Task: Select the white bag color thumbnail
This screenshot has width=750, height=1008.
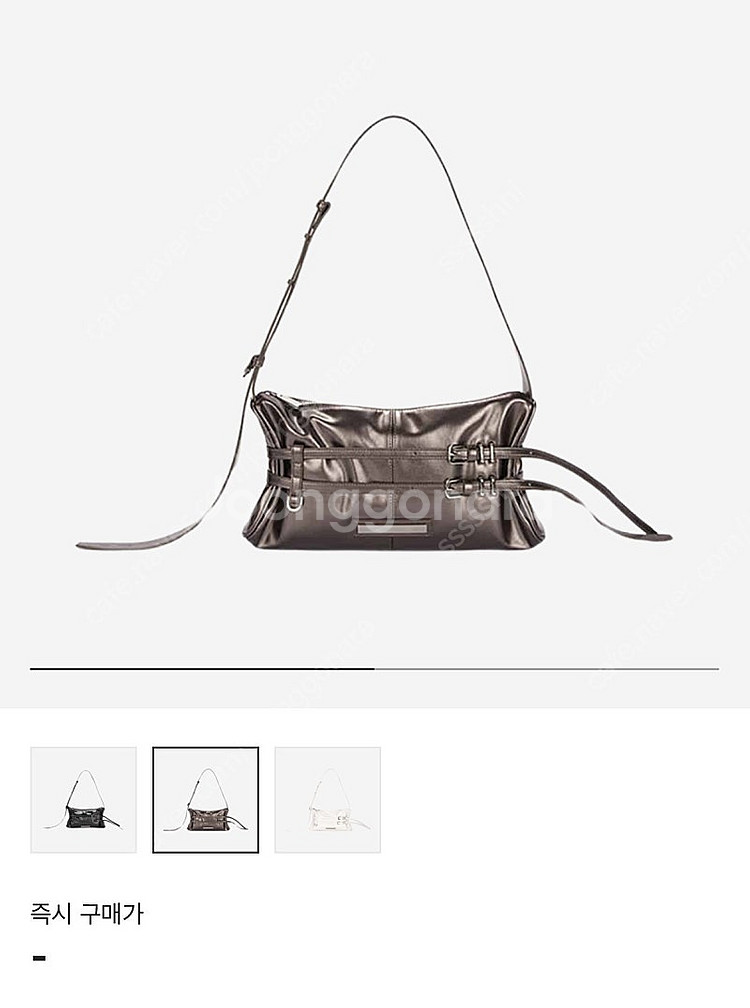Action: [327, 799]
